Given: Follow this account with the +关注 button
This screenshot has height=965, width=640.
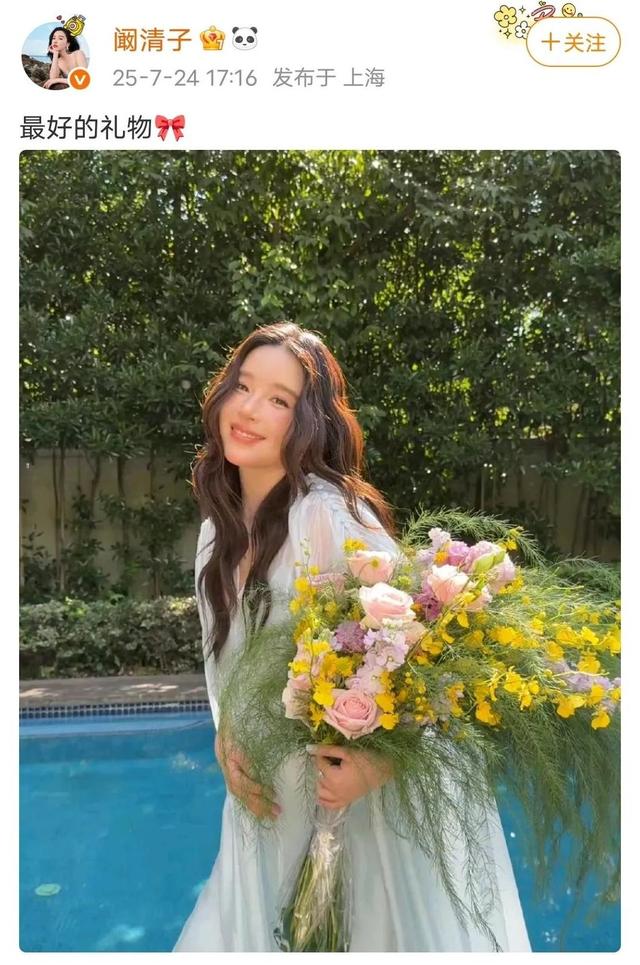Looking at the screenshot, I should click(573, 42).
